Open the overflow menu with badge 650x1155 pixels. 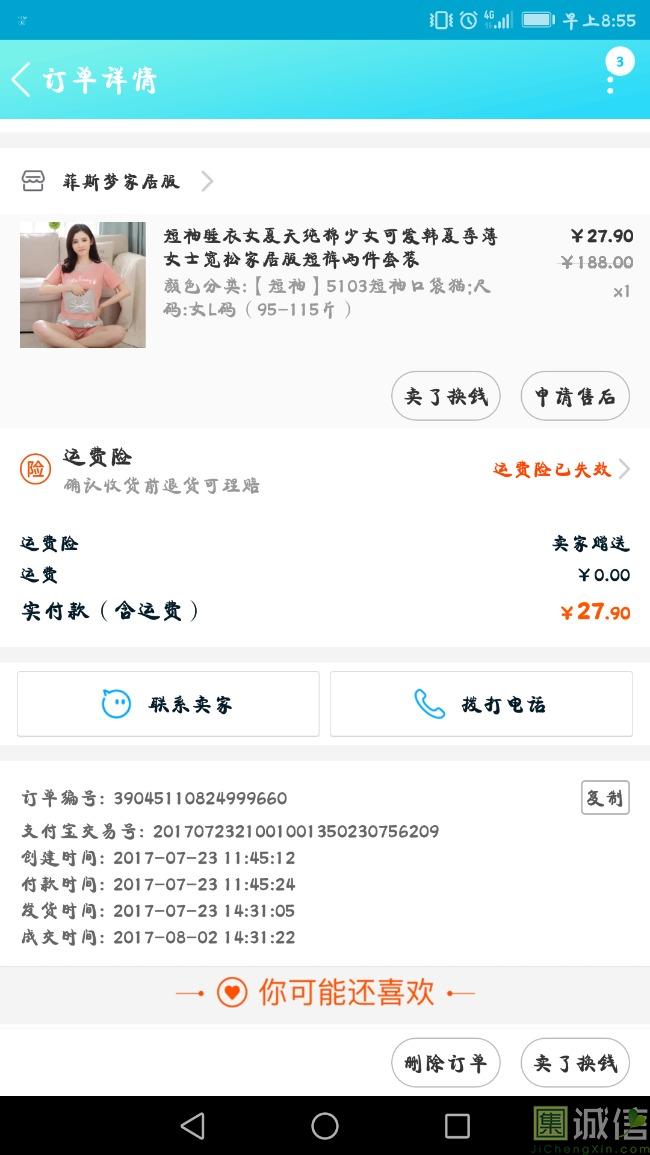(611, 78)
